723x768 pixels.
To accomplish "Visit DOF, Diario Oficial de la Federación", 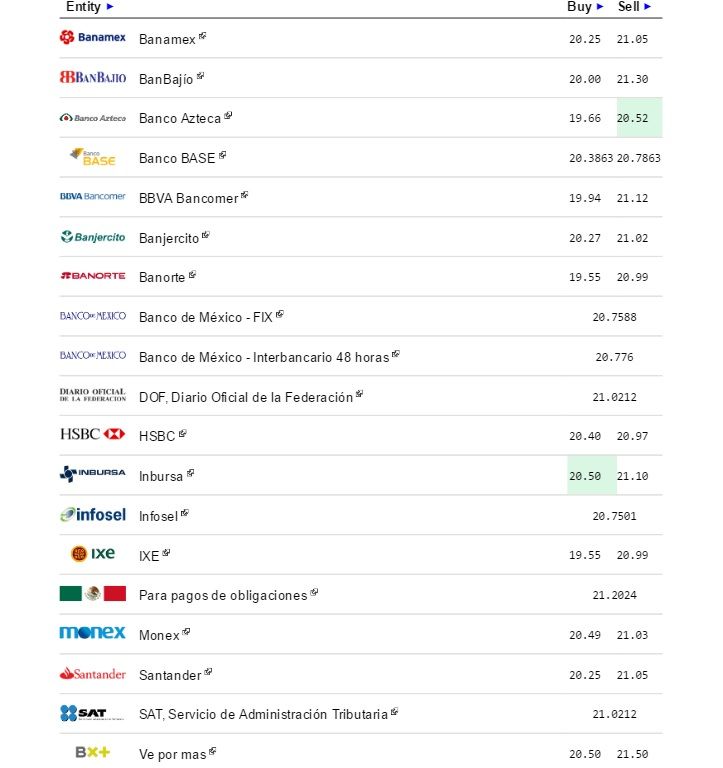I will tap(245, 397).
